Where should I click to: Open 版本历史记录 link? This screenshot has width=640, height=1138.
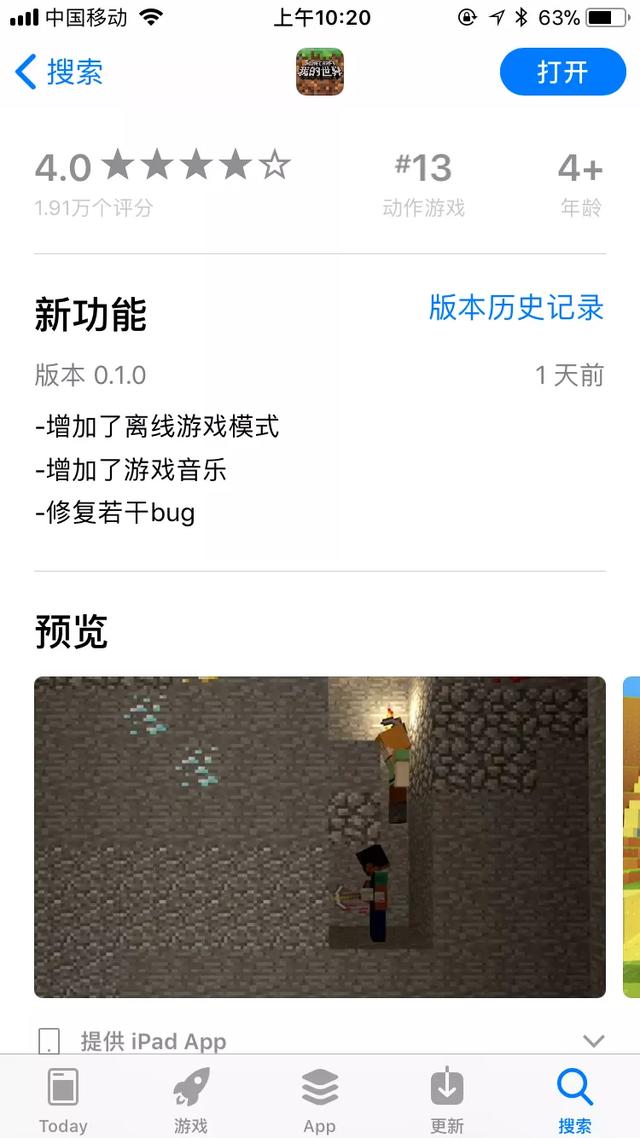(516, 307)
